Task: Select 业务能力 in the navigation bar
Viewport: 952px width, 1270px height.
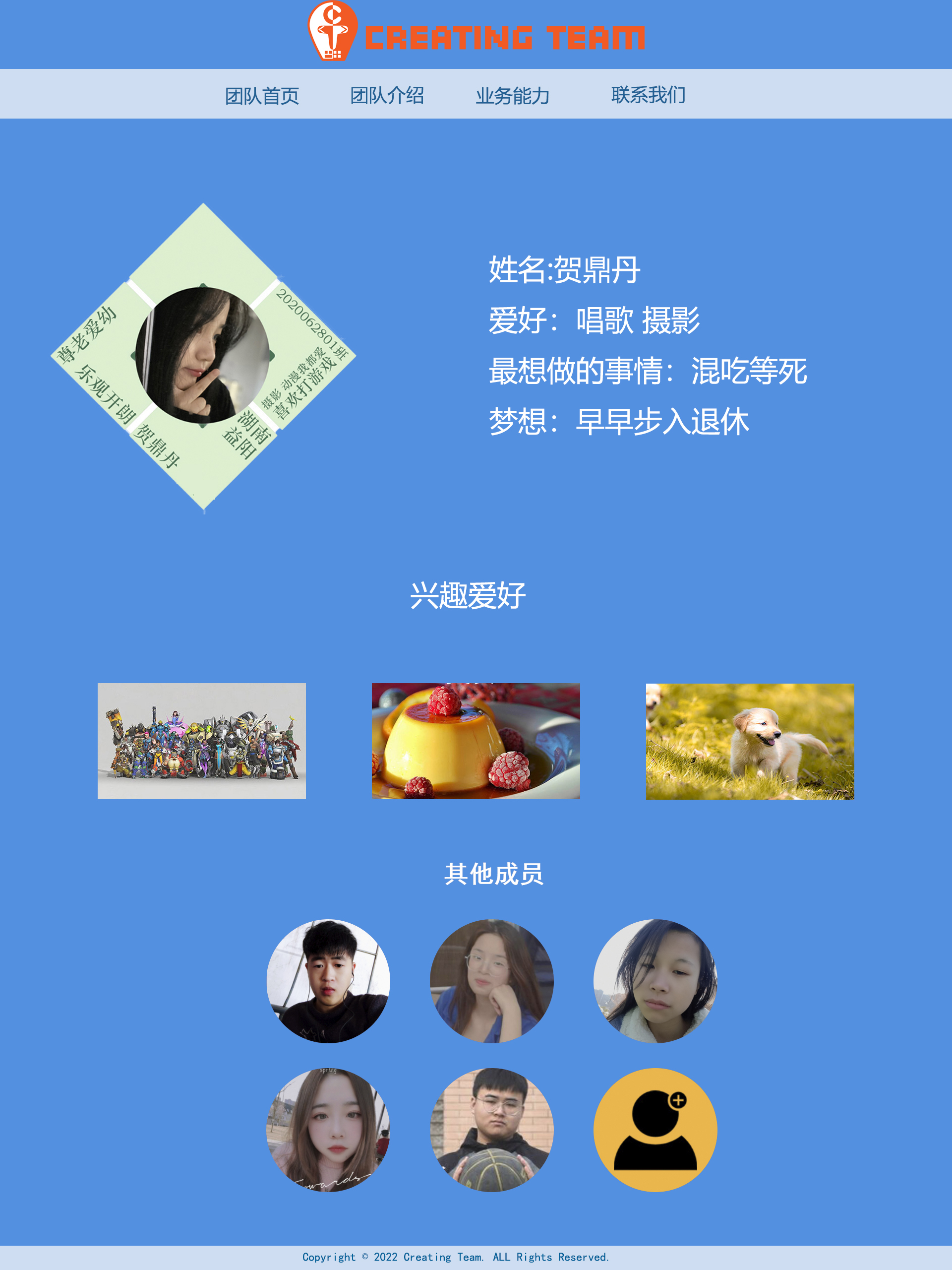Action: tap(512, 95)
